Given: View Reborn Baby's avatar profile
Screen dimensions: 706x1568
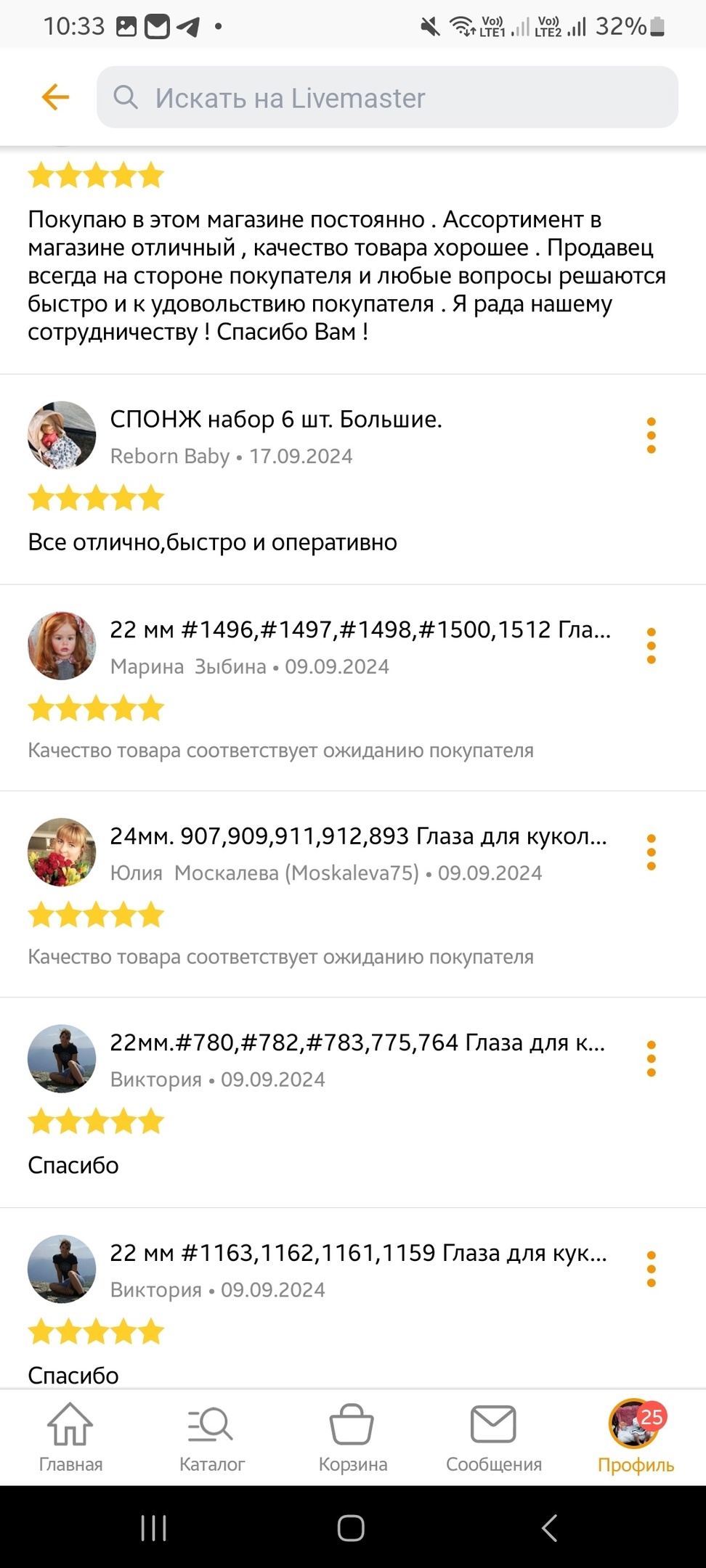Looking at the screenshot, I should point(62,436).
